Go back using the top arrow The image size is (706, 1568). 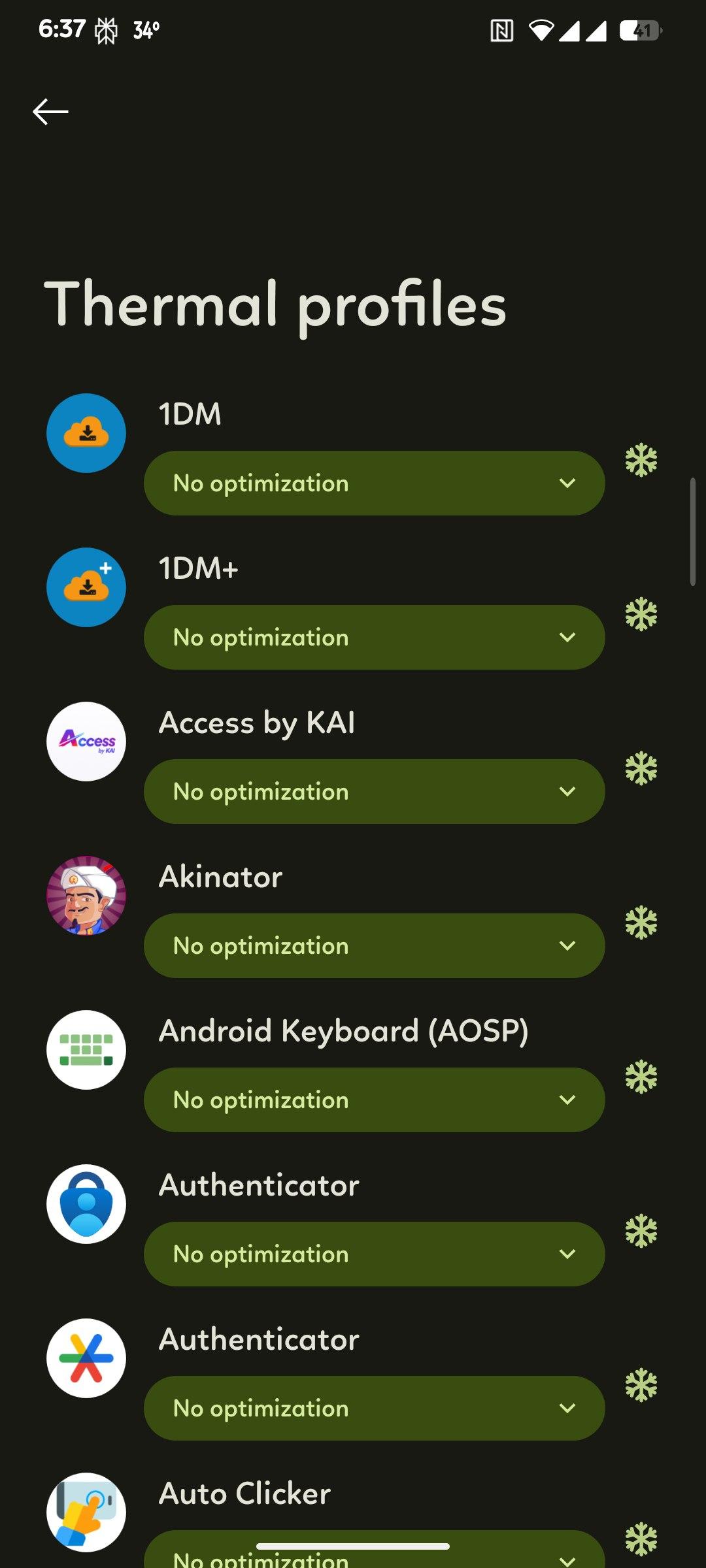[50, 112]
